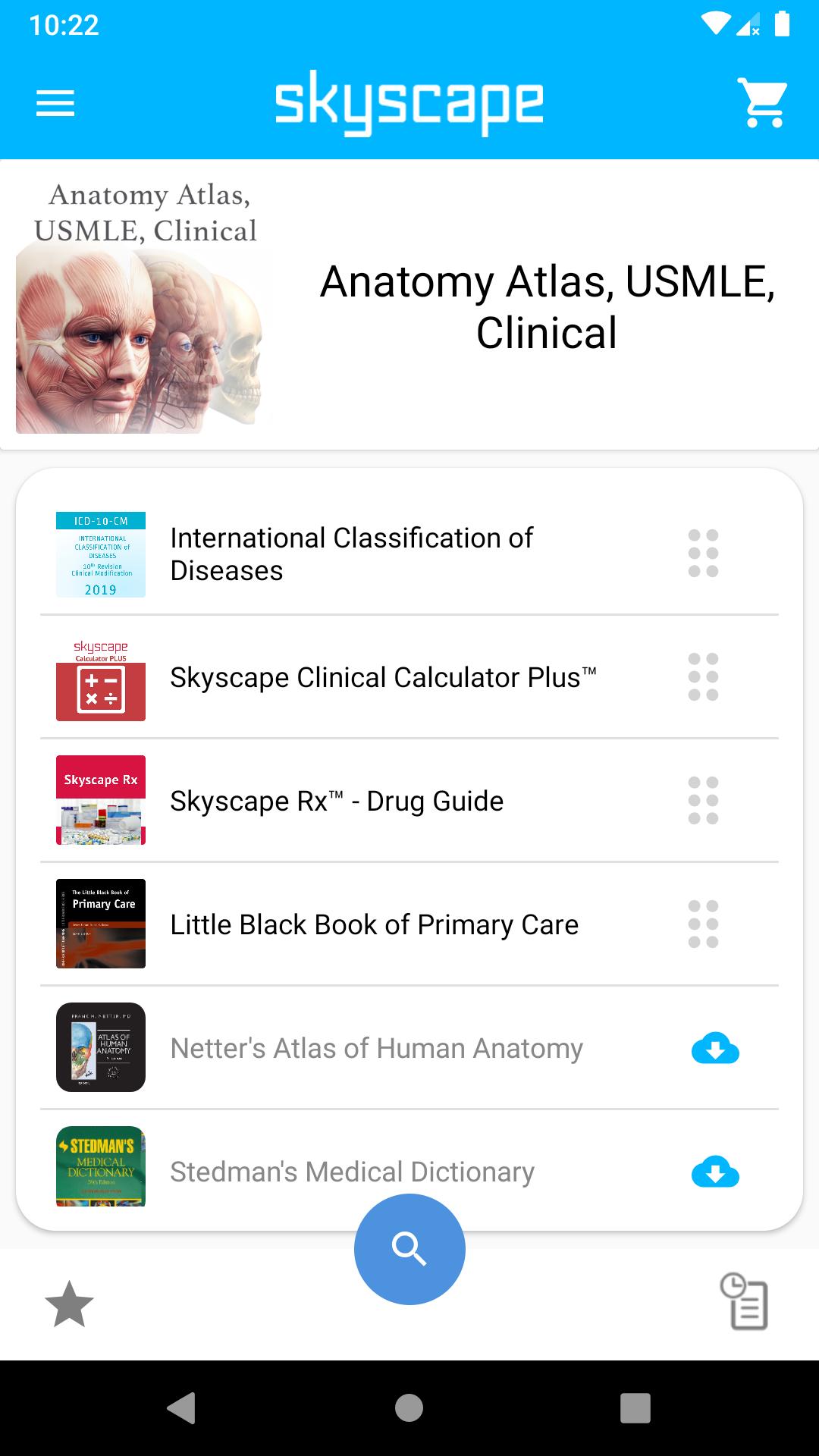Open the shopping cart

tap(763, 103)
